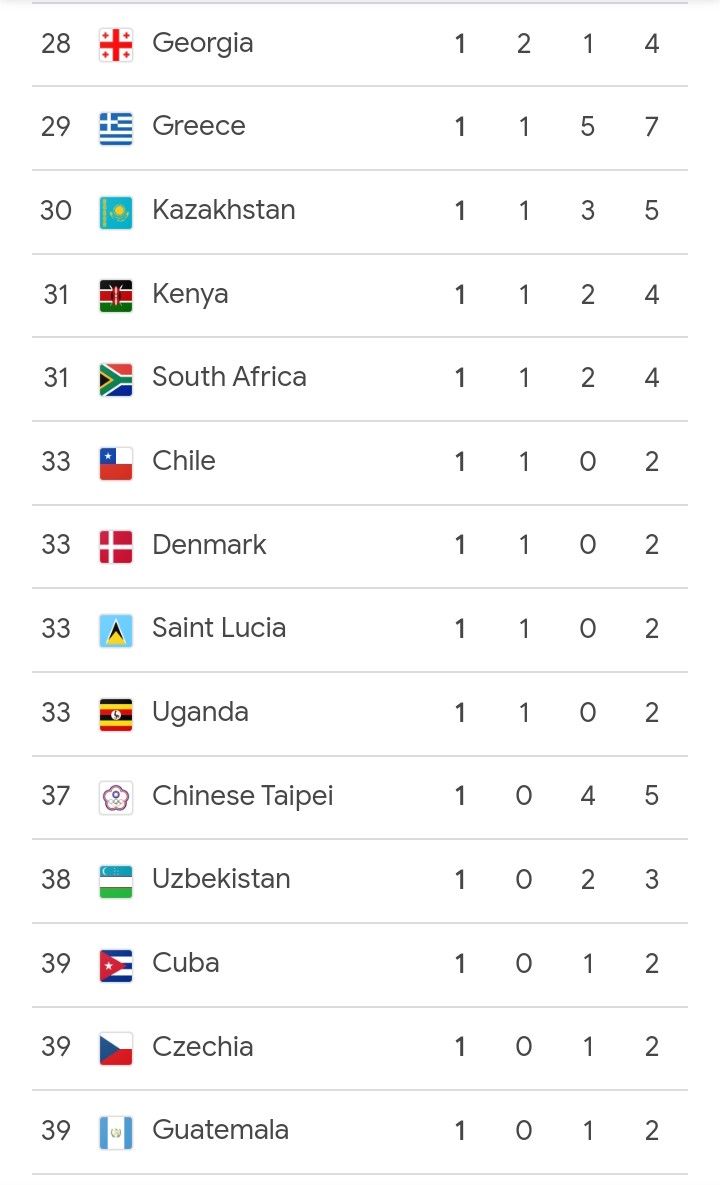The height and width of the screenshot is (1185, 720).
Task: Open Uzbekistan's medal row
Action: pyautogui.click(x=360, y=880)
